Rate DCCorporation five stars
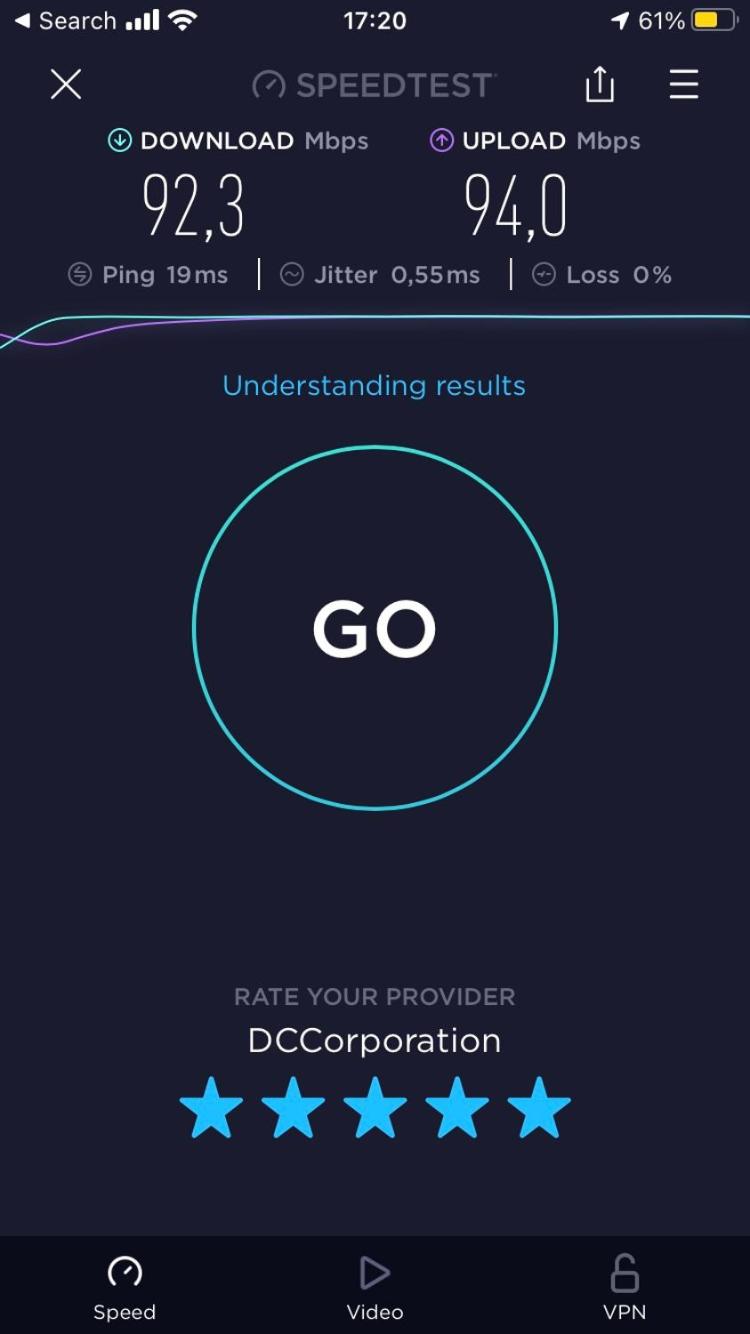The image size is (750, 1334). point(539,1108)
